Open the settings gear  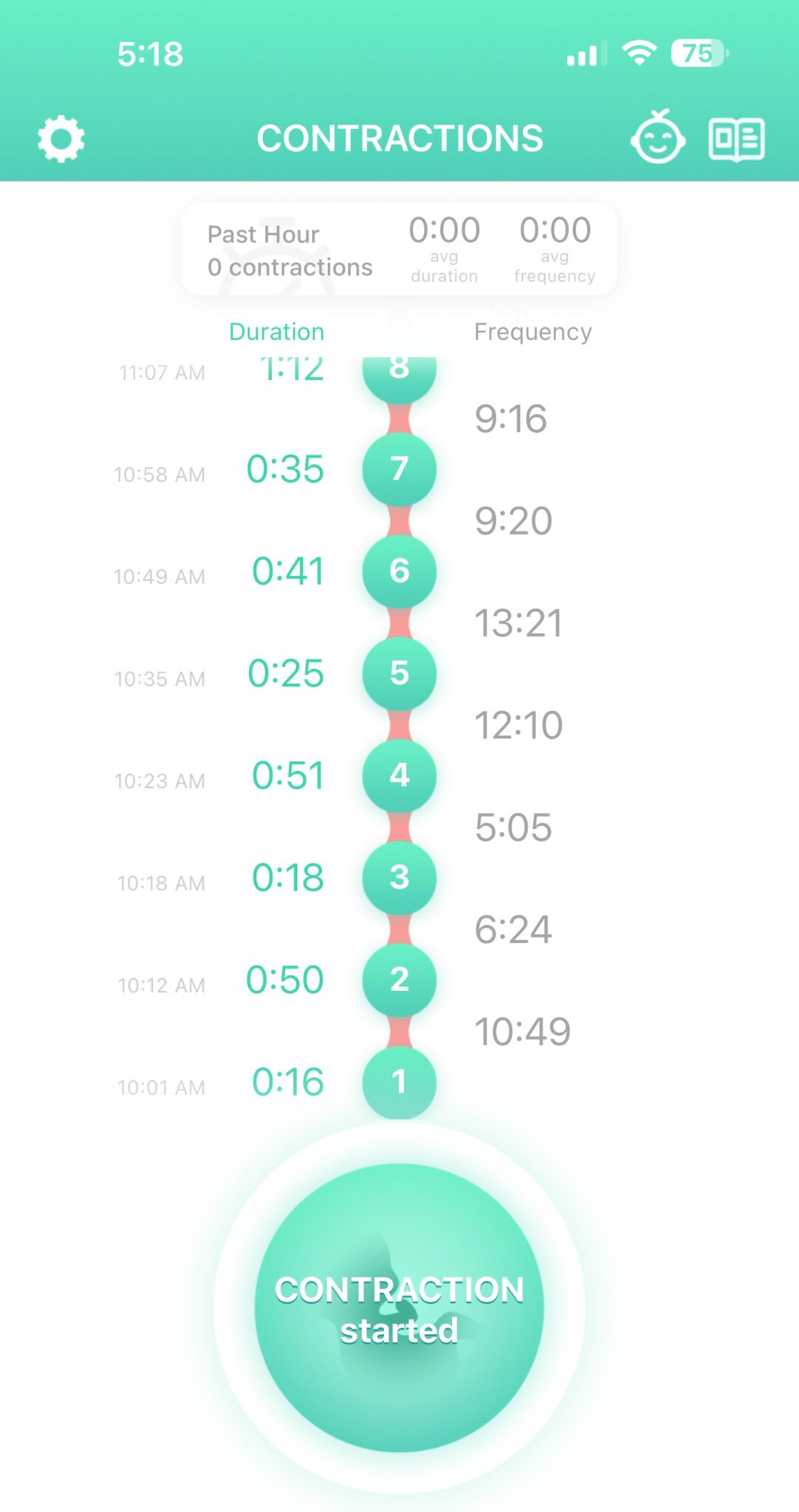click(x=61, y=139)
